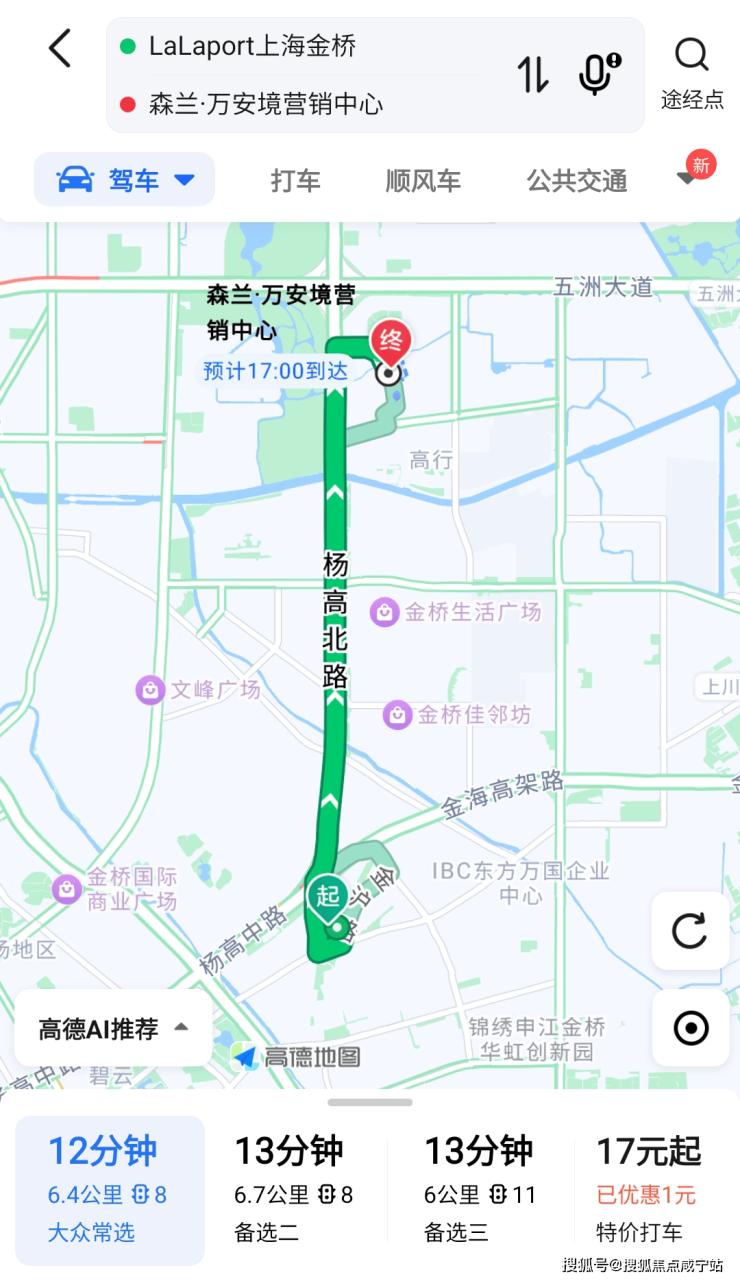Switch to the 打车 tab
The width and height of the screenshot is (740, 1281).
pyautogui.click(x=295, y=181)
